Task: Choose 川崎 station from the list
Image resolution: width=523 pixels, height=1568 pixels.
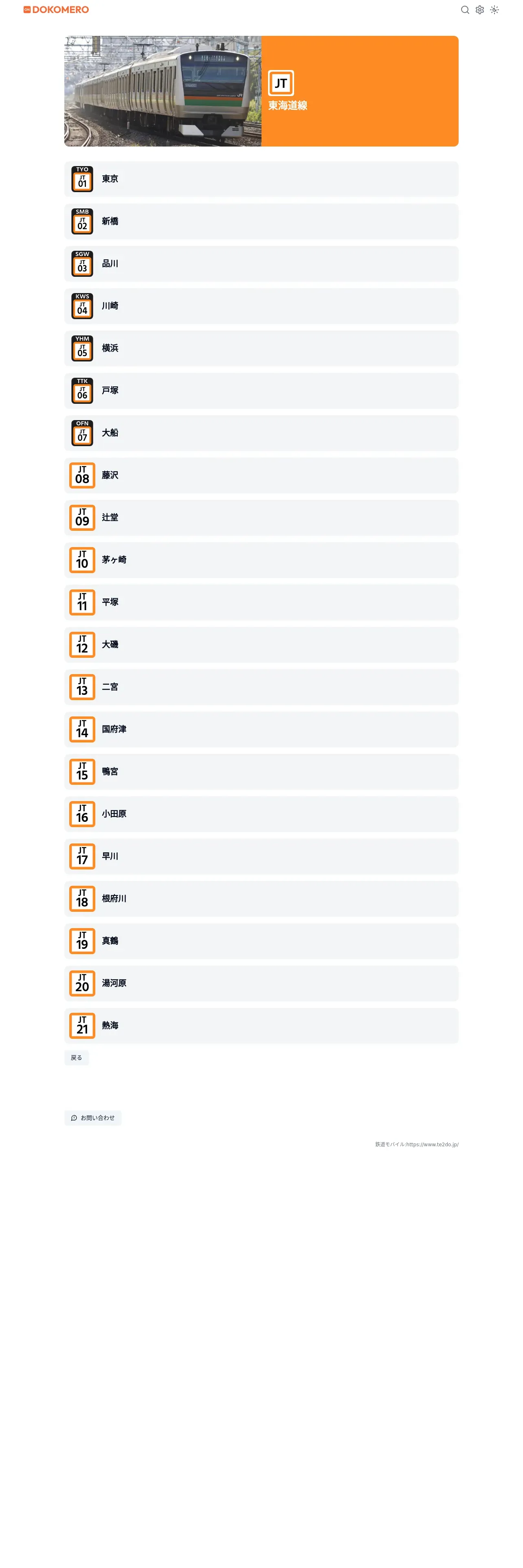Action: coord(261,306)
